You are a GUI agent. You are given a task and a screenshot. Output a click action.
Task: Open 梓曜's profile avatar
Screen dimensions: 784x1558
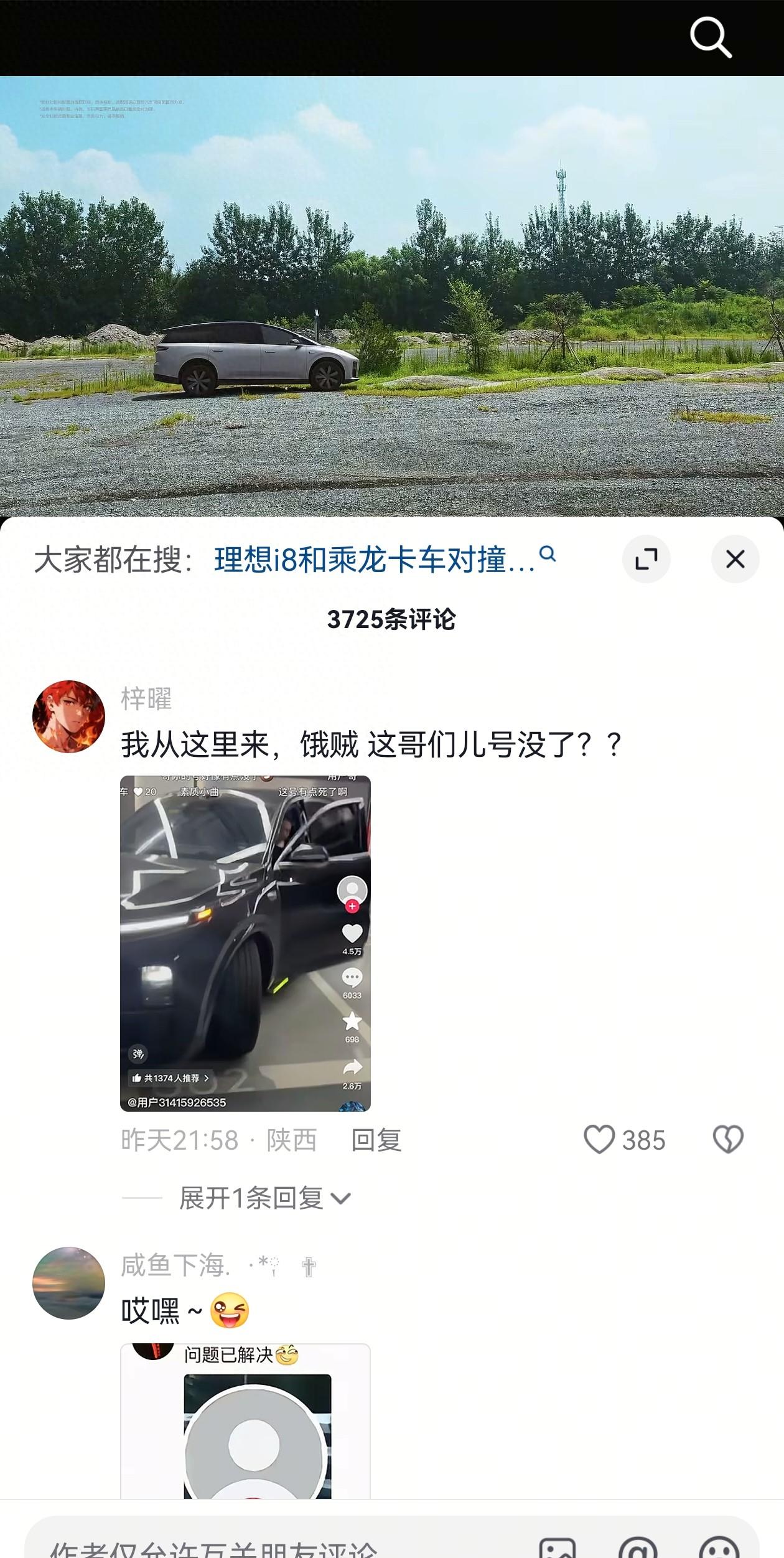[68, 716]
